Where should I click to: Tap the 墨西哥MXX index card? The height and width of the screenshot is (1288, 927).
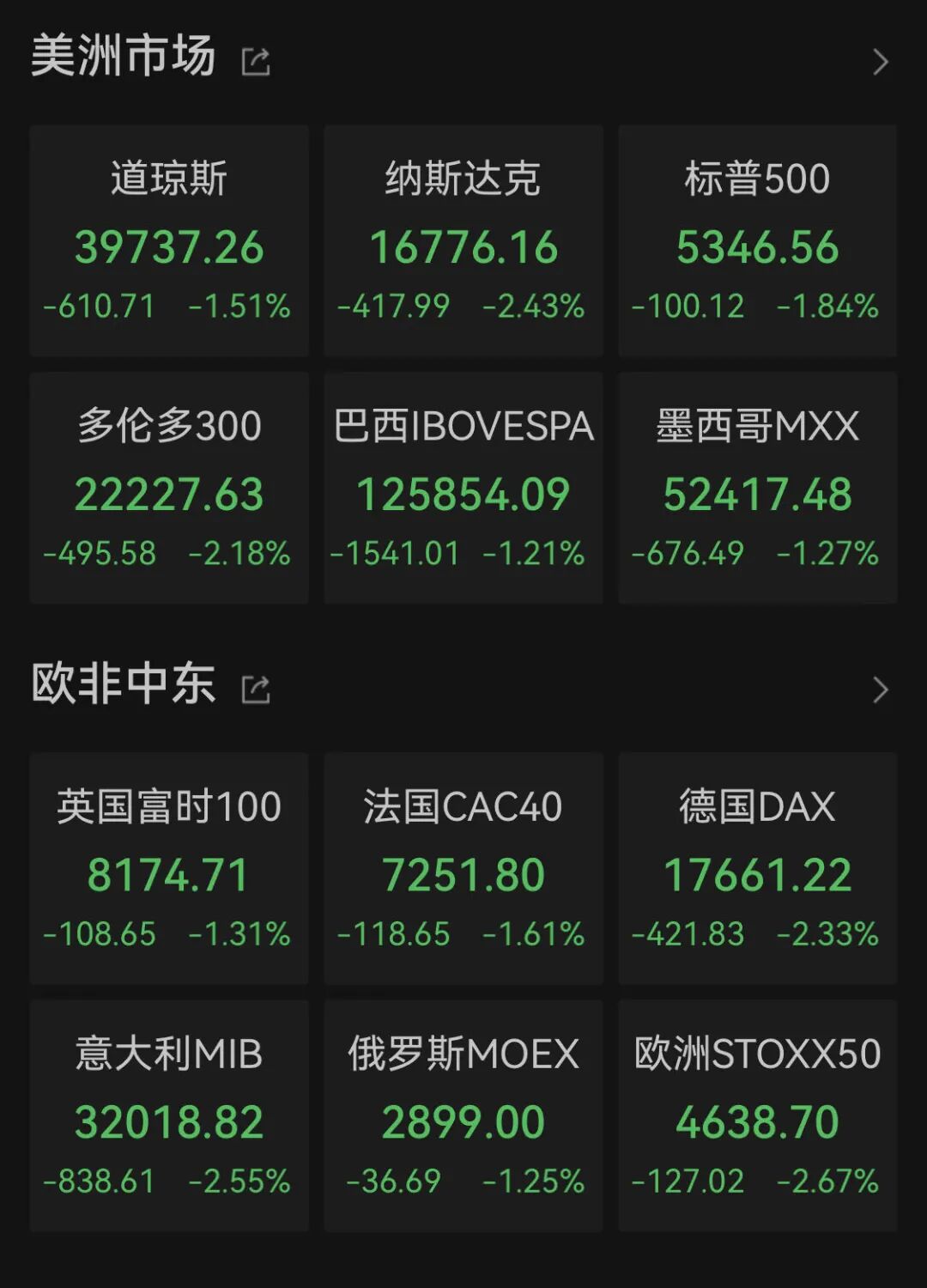[757, 488]
